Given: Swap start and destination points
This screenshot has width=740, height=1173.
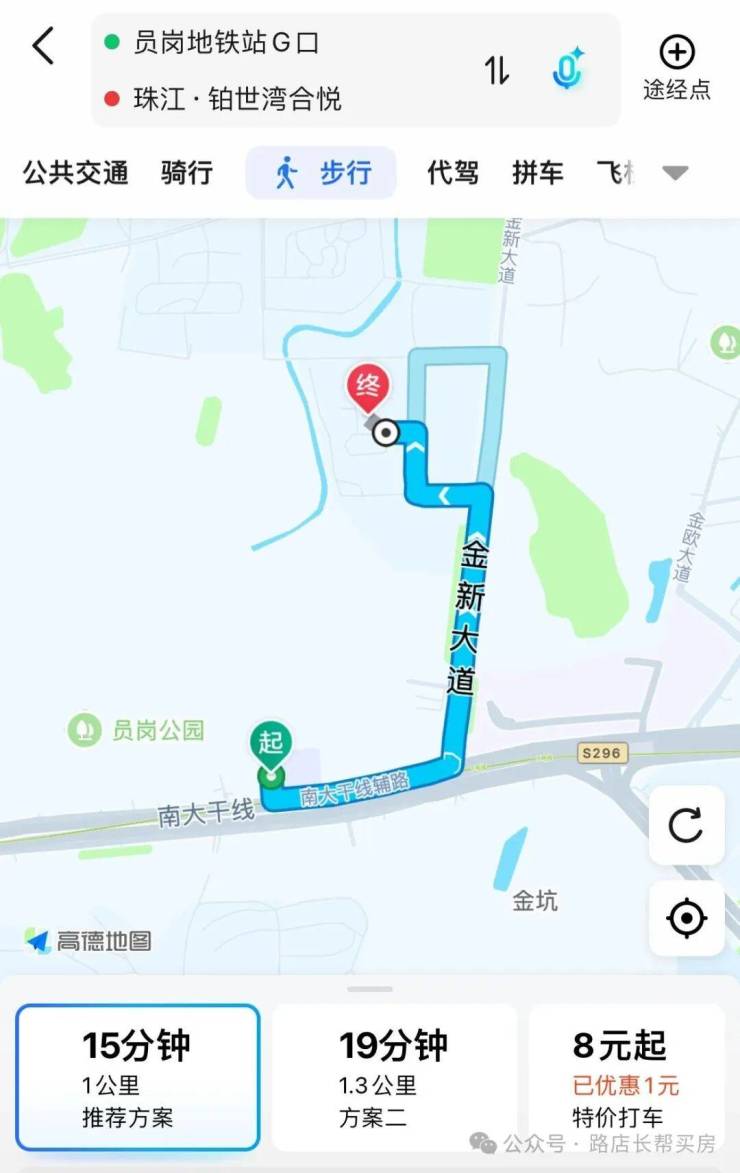Looking at the screenshot, I should [497, 70].
